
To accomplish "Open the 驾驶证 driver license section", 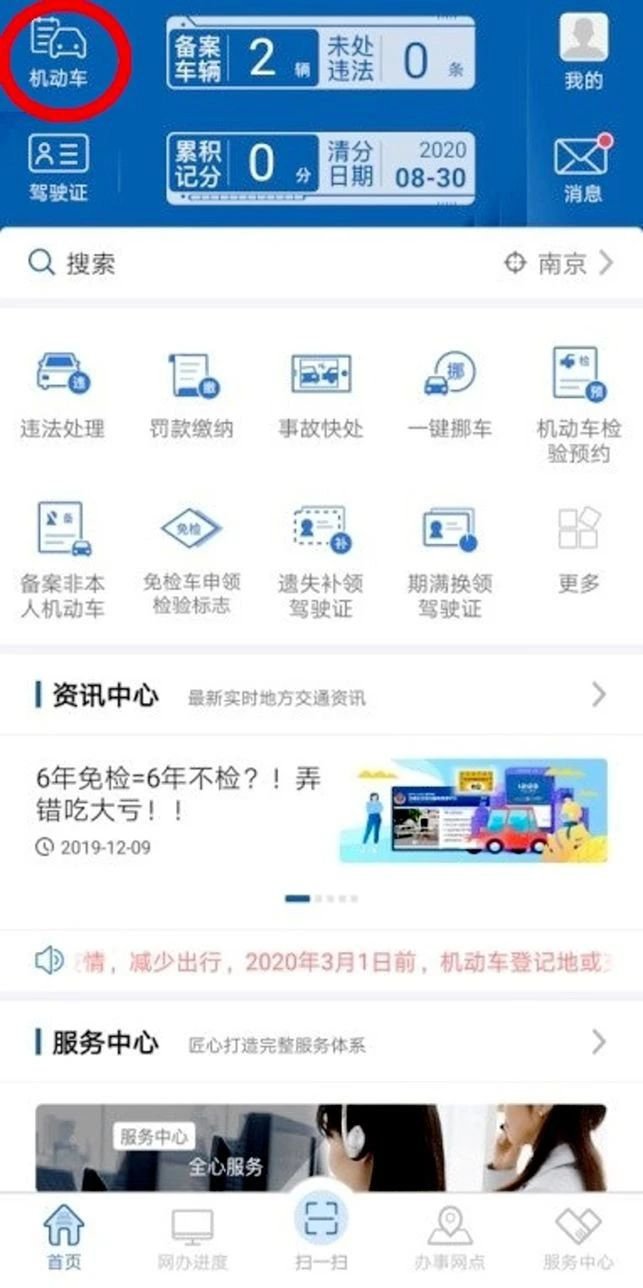I will (x=58, y=165).
